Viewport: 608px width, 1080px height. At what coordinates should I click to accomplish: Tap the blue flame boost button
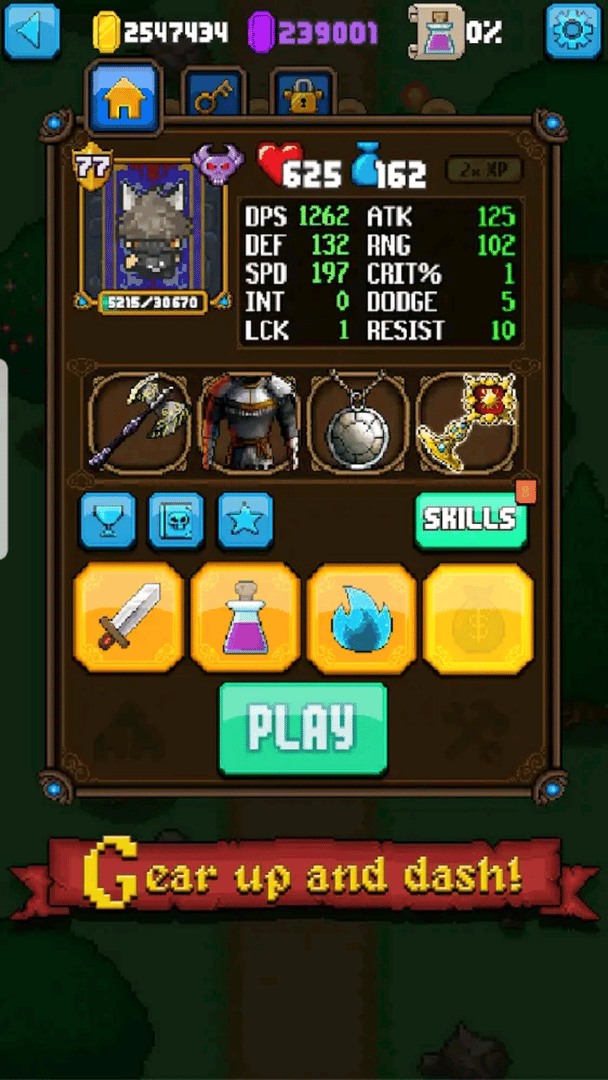coord(361,617)
